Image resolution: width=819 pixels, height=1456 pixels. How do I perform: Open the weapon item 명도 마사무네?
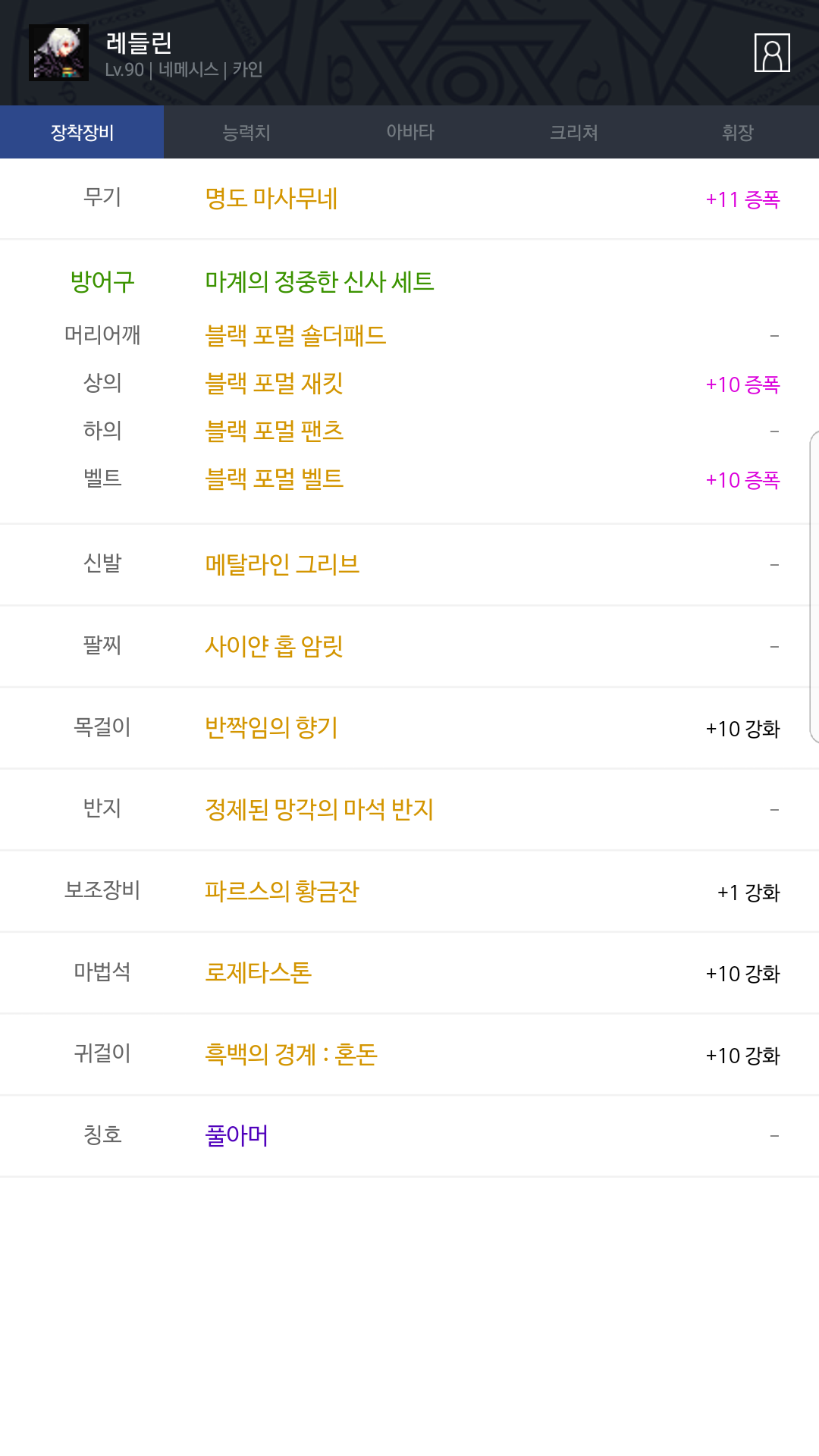pyautogui.click(x=271, y=199)
